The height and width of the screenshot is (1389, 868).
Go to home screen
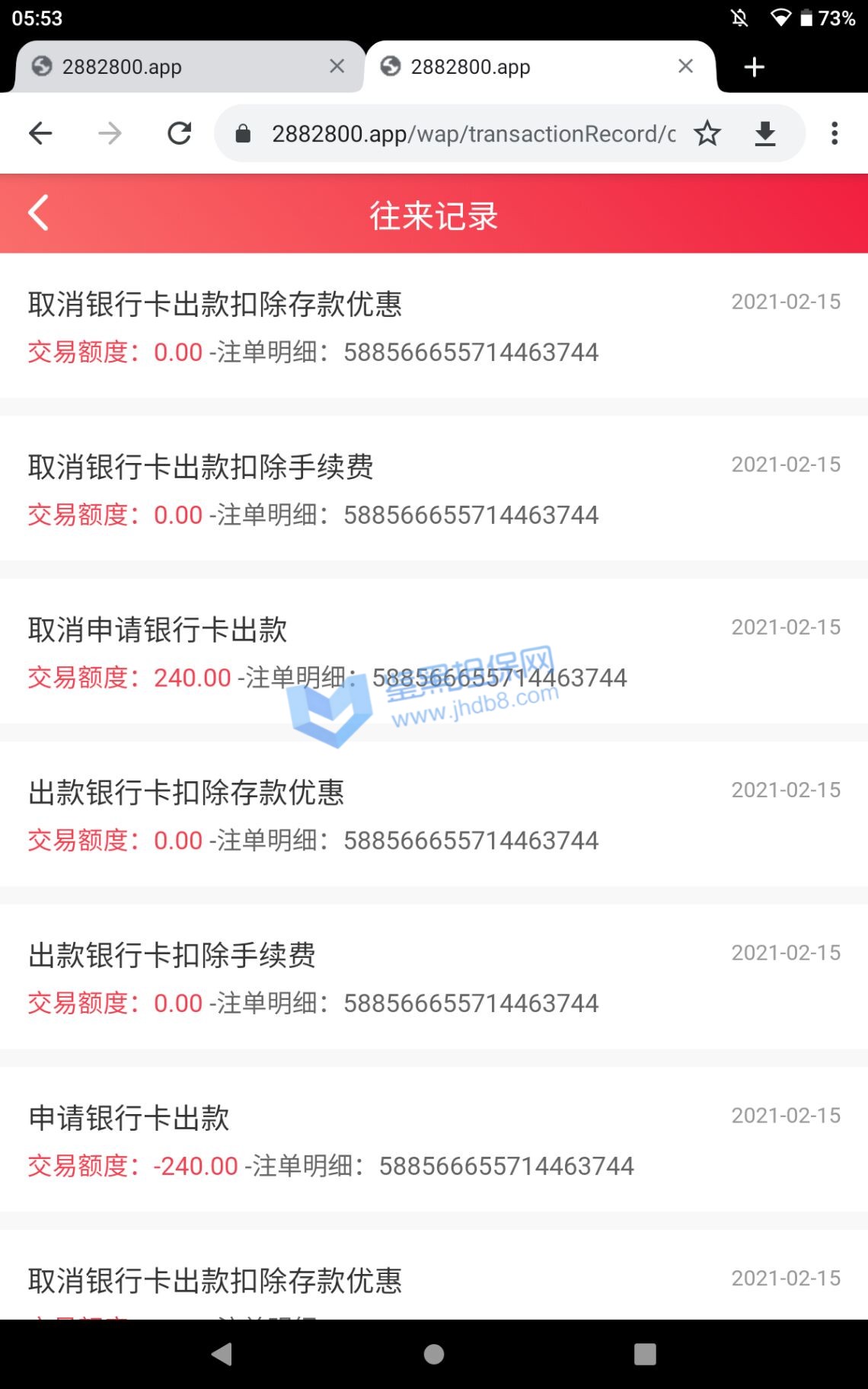pos(434,1354)
